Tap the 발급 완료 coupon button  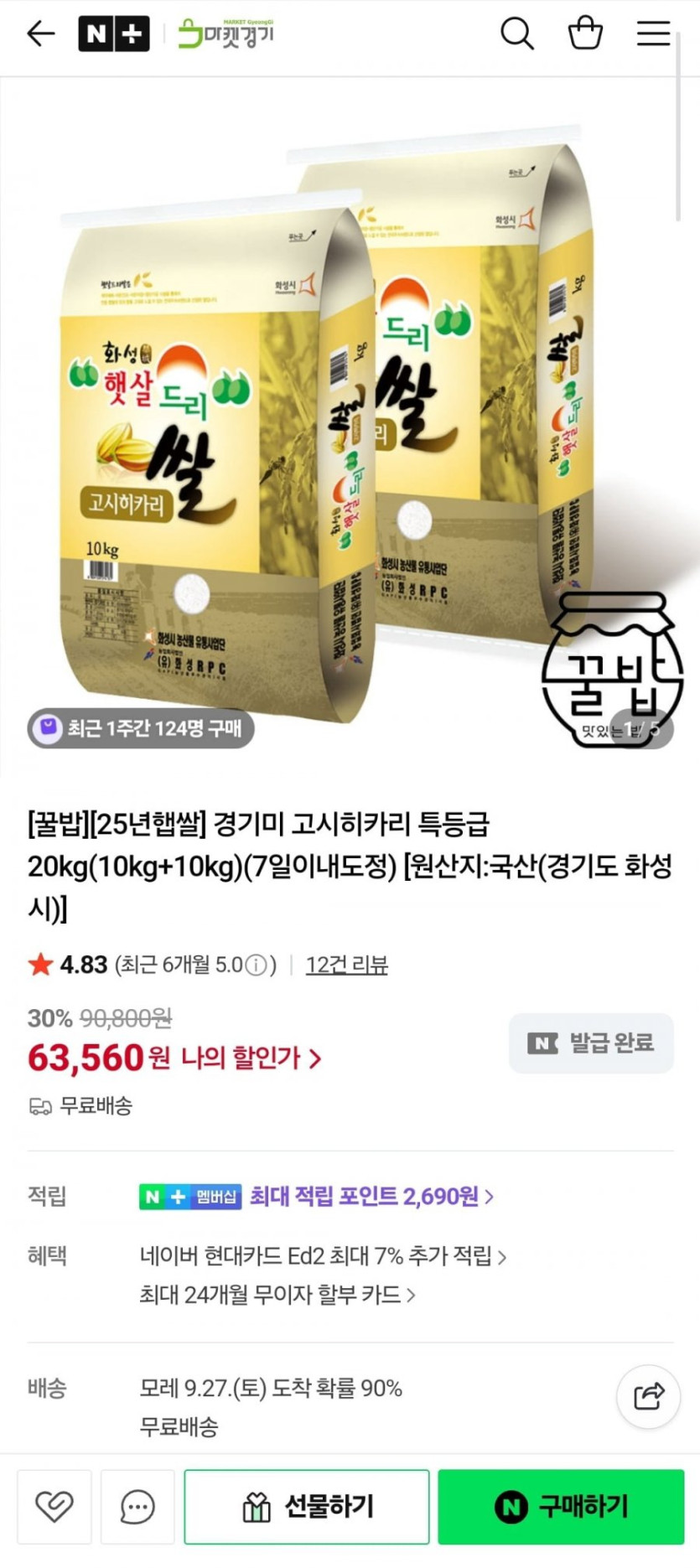591,1043
